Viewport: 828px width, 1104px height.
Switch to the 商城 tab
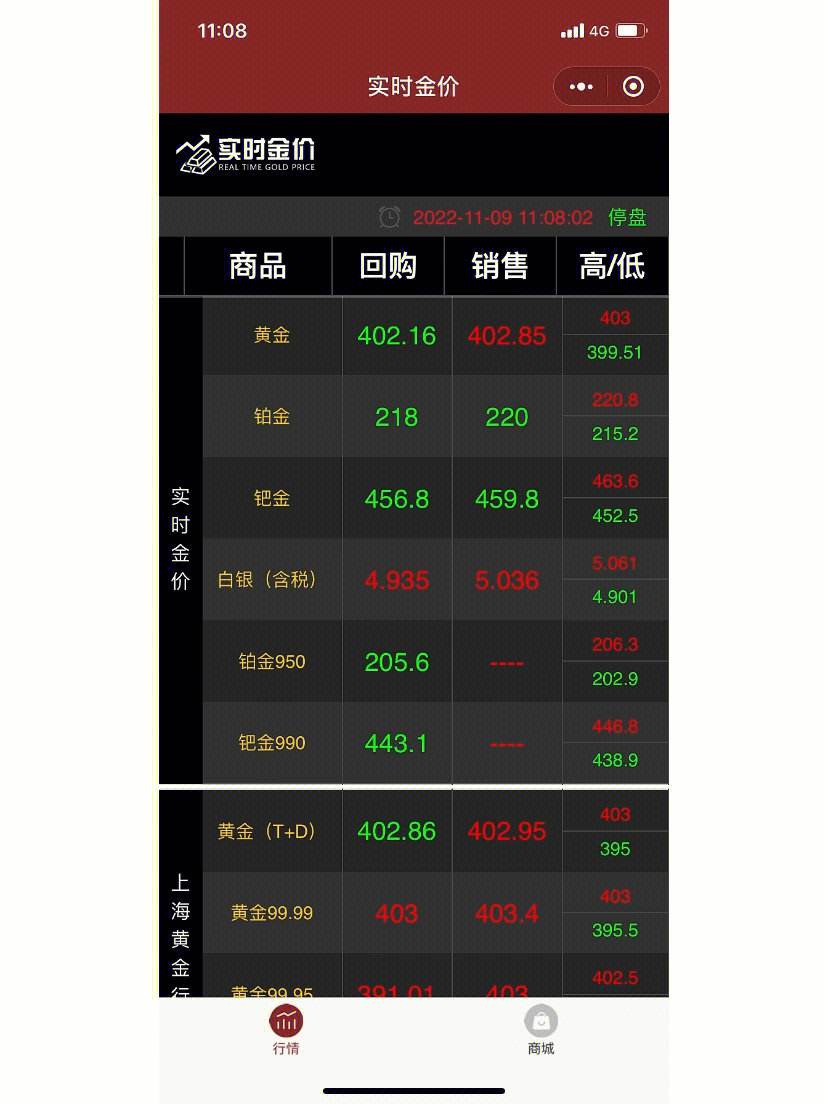coord(541,1029)
